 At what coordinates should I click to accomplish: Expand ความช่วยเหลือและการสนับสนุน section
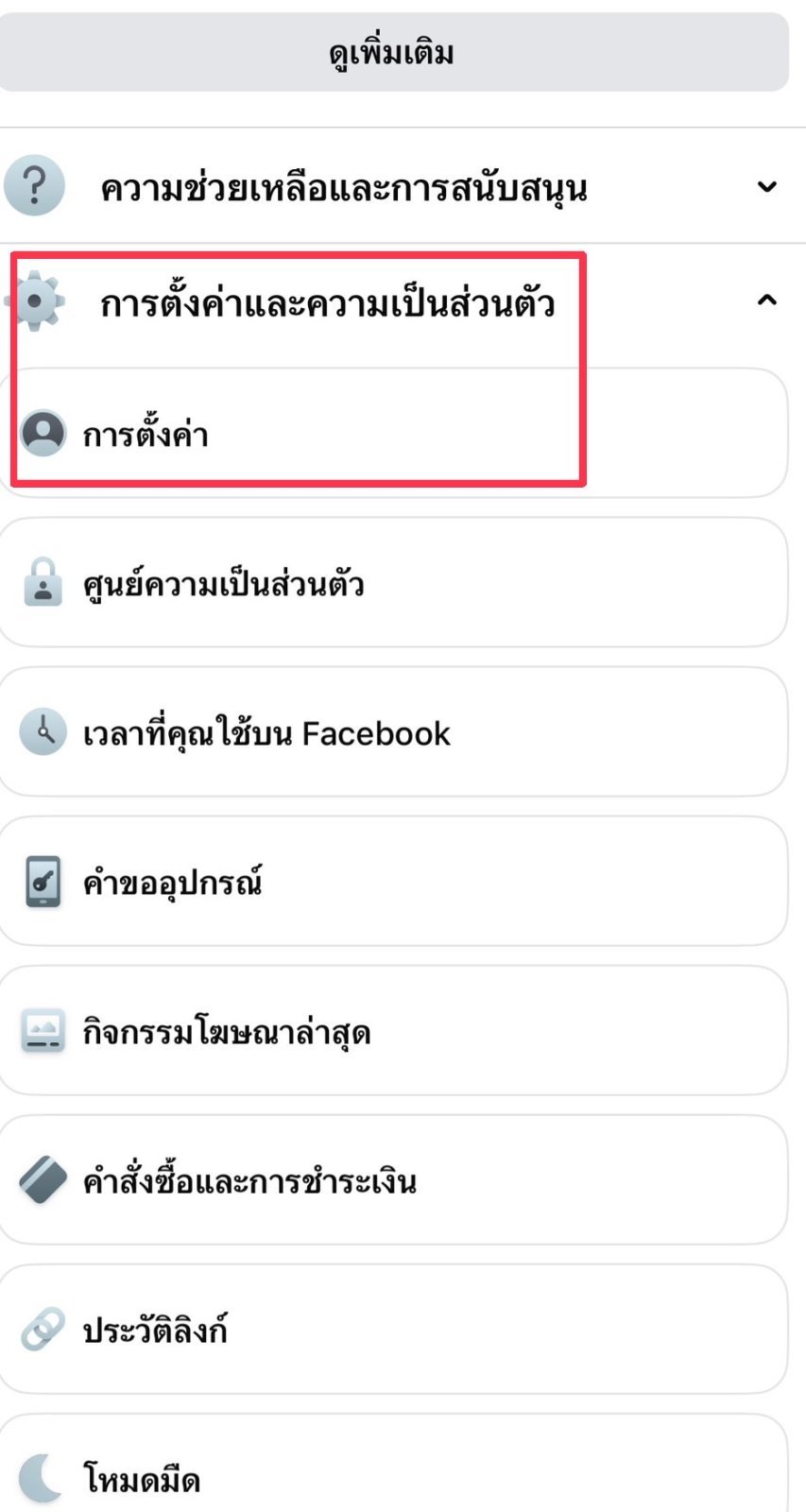[403, 187]
